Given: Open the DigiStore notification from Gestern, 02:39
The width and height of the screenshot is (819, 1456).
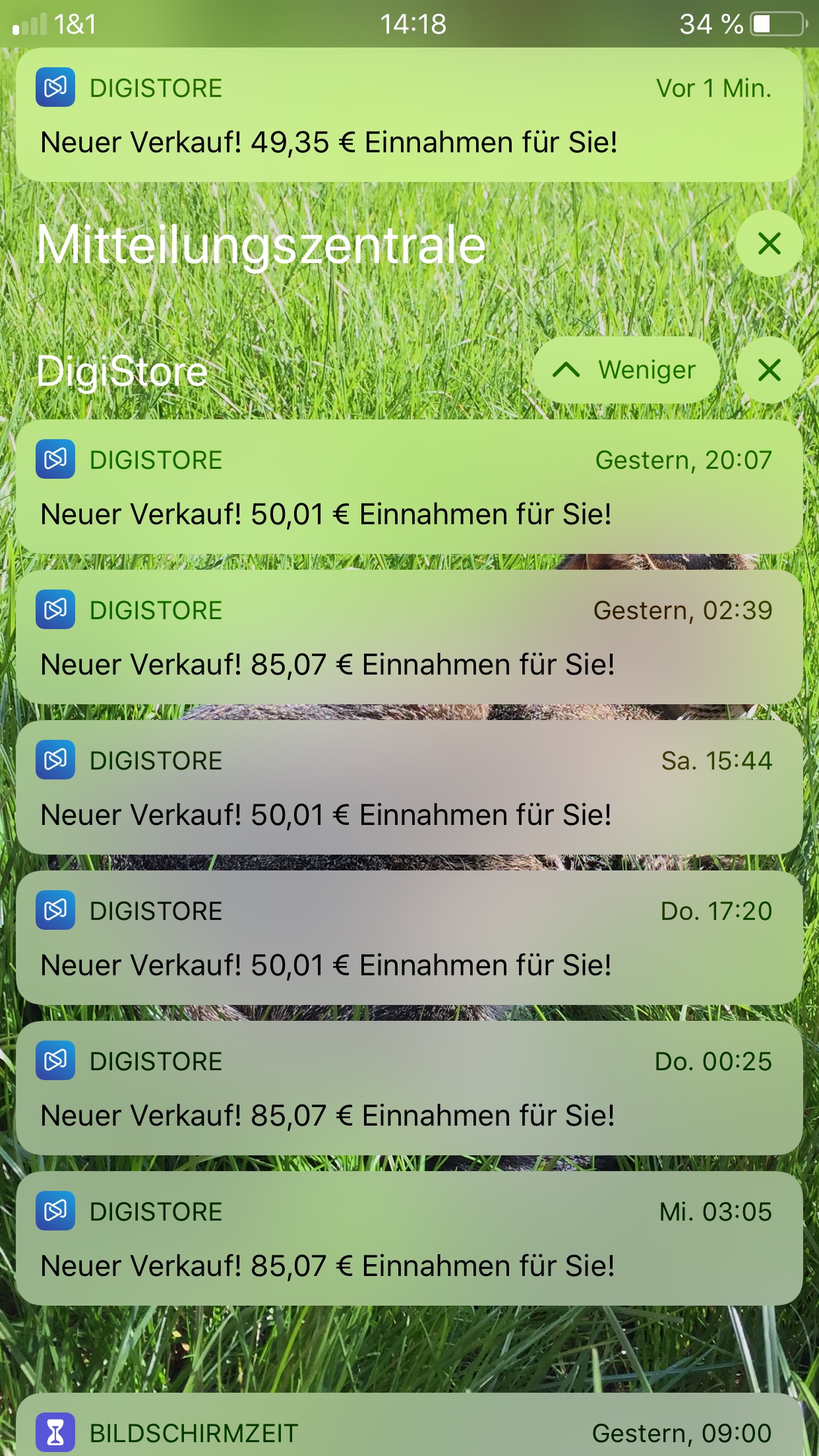Looking at the screenshot, I should (409, 637).
